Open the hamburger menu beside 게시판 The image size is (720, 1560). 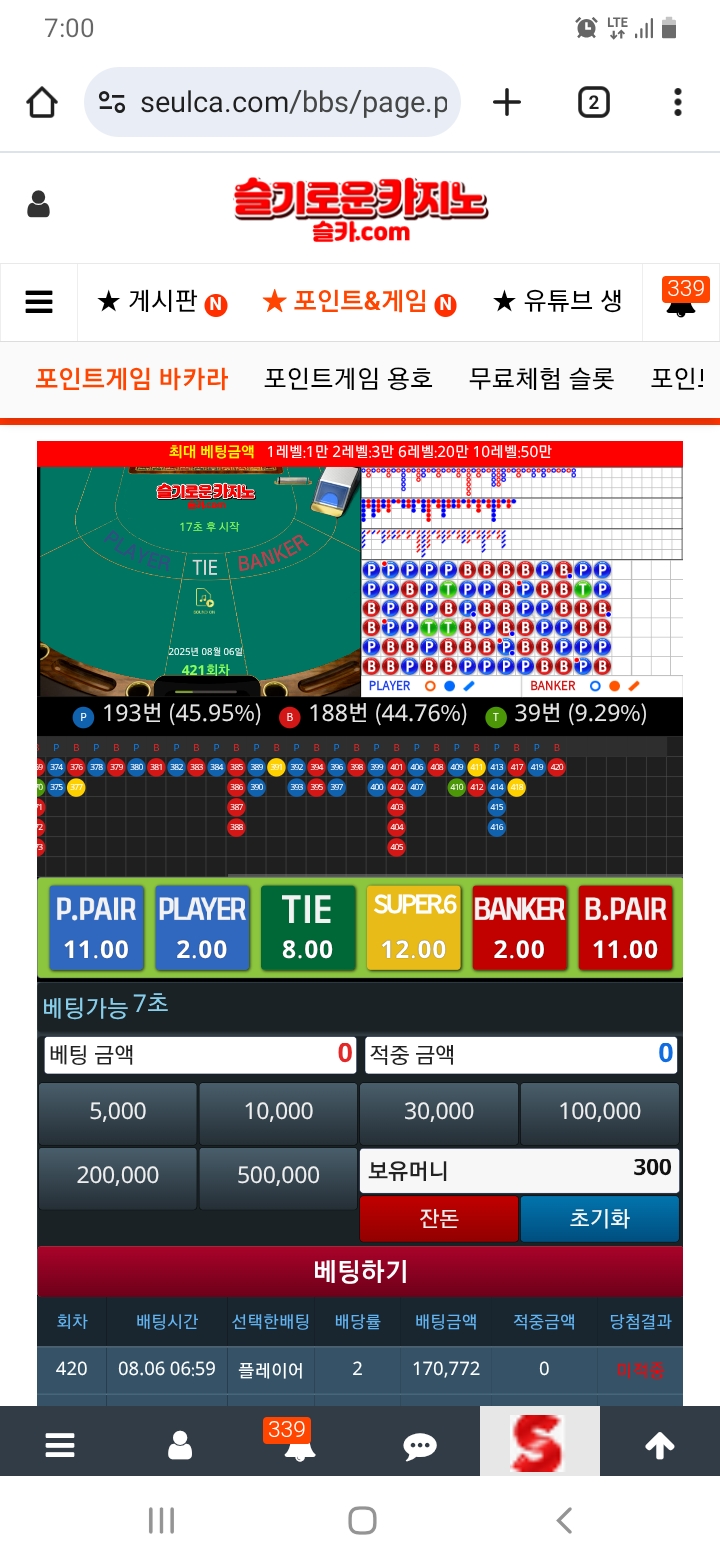(x=39, y=301)
